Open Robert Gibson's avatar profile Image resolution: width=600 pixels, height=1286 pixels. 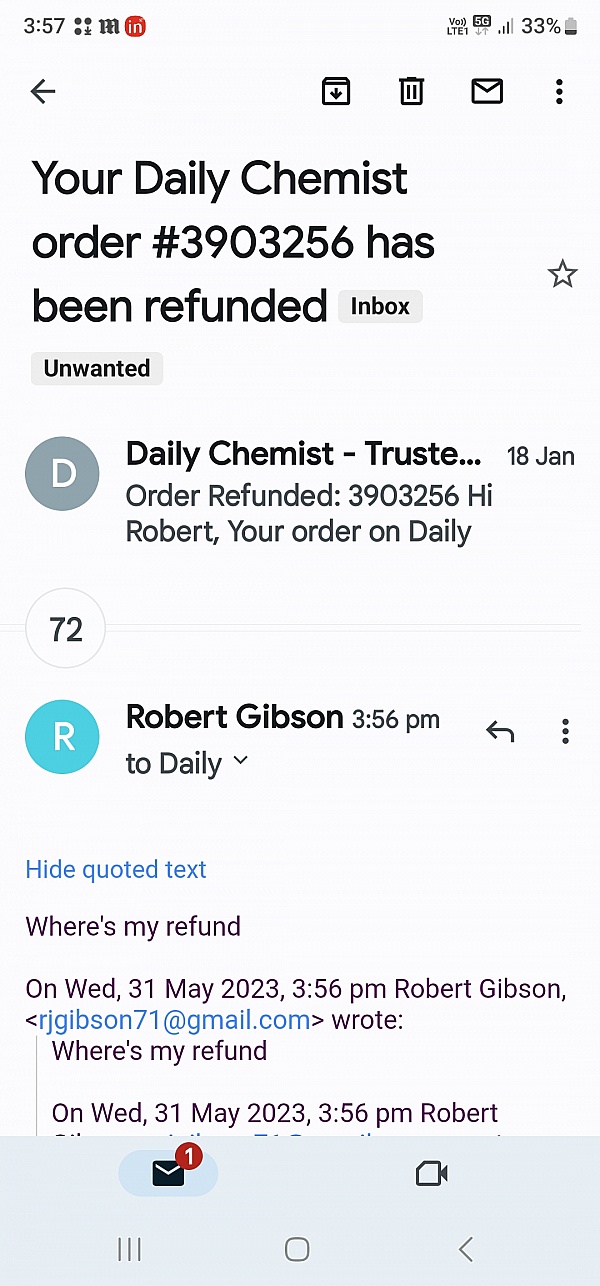click(x=62, y=737)
